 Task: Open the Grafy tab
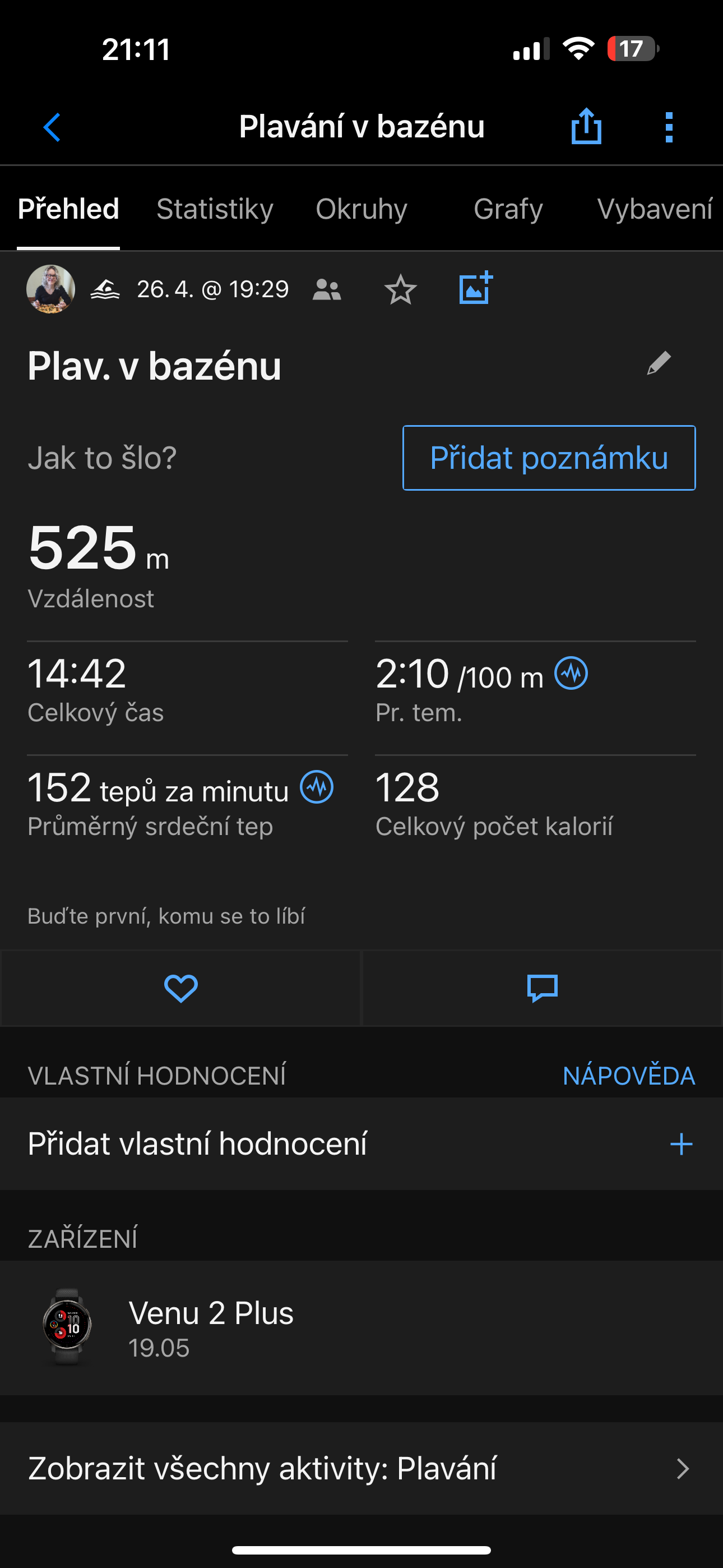(508, 209)
